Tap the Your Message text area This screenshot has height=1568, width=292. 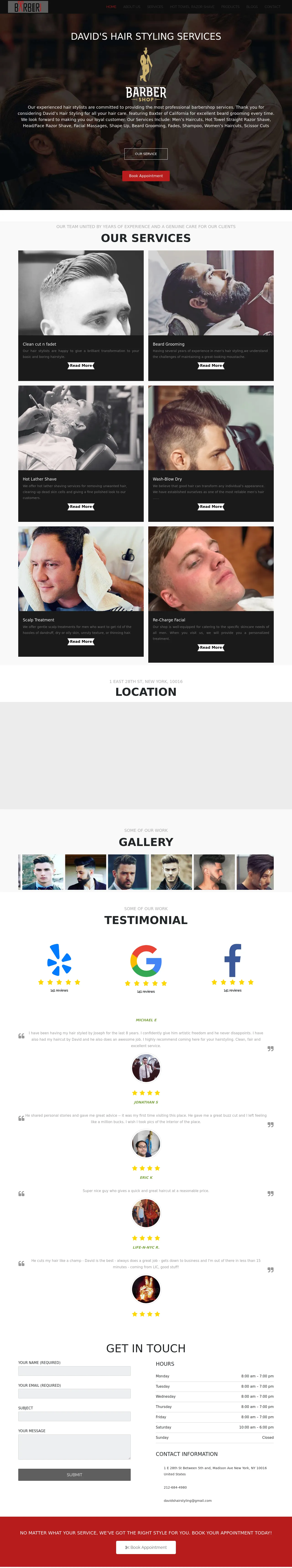pos(74,1446)
